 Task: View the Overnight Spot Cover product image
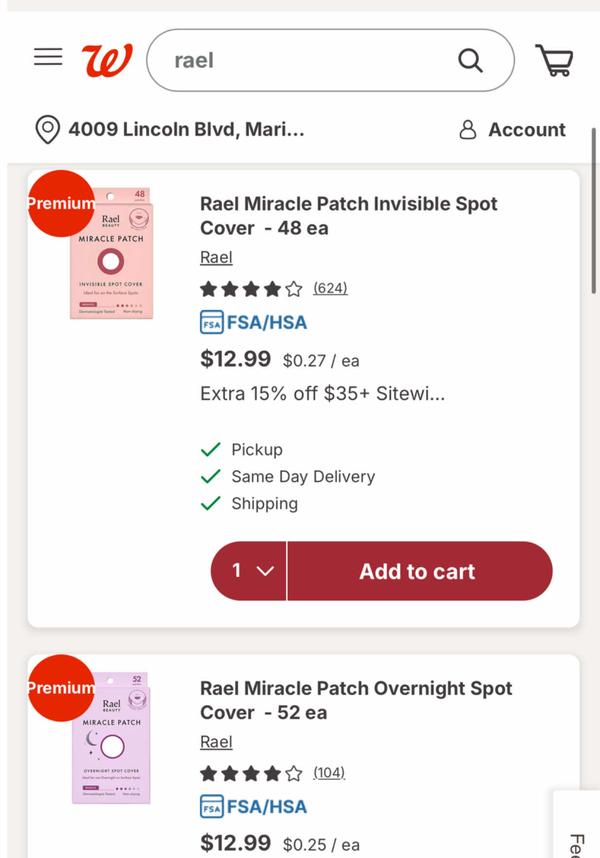[111, 738]
